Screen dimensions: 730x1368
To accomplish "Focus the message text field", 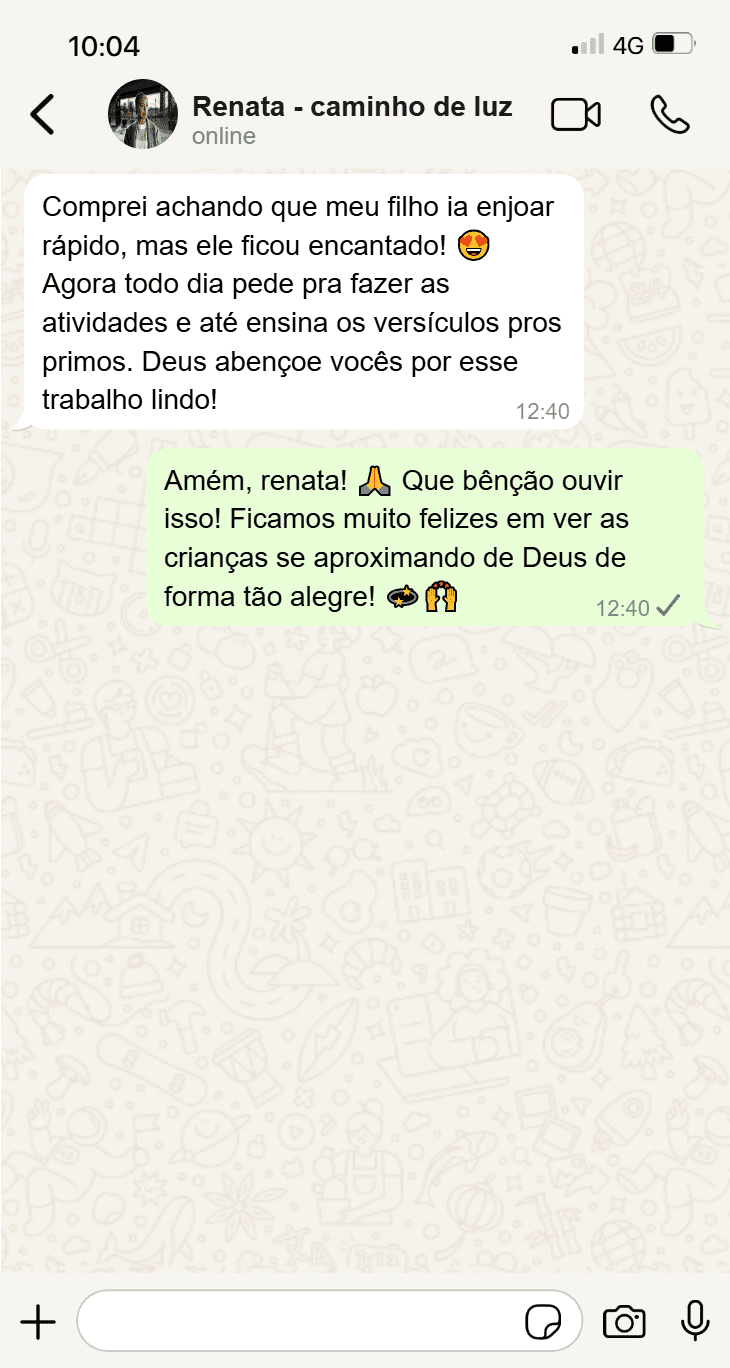I will [300, 1322].
